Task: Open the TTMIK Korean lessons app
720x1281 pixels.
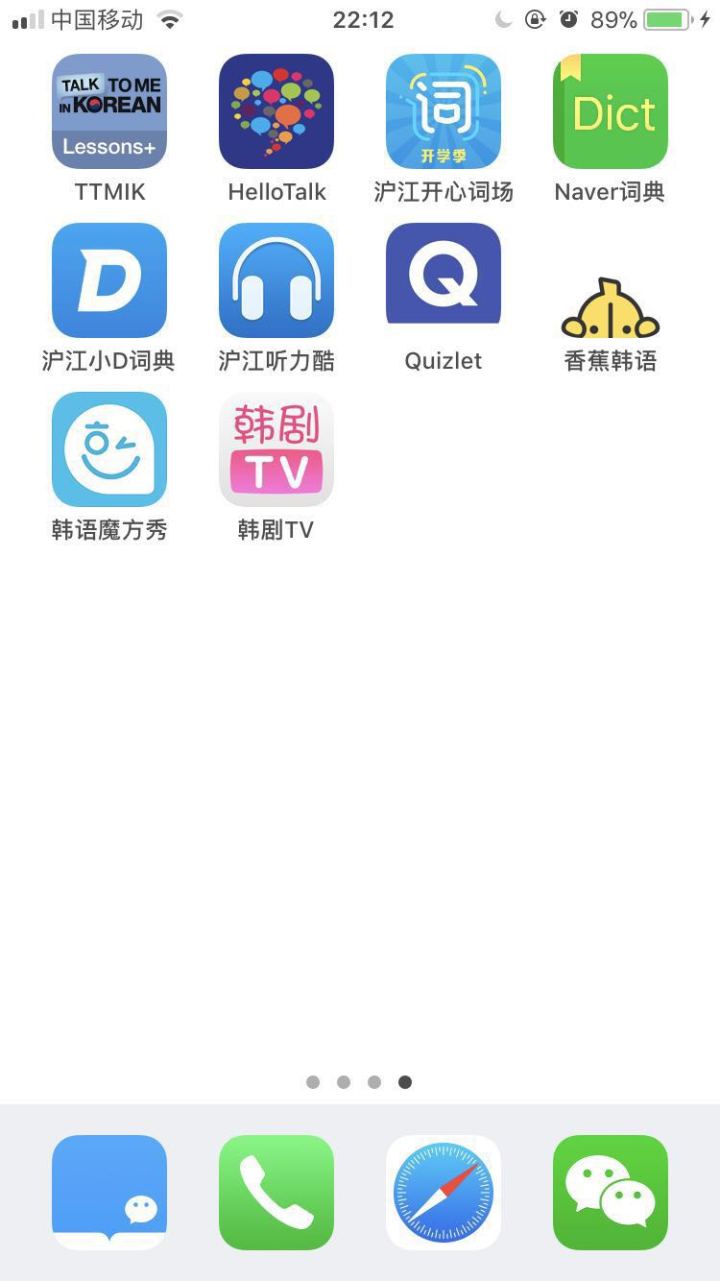Action: pyautogui.click(x=109, y=110)
